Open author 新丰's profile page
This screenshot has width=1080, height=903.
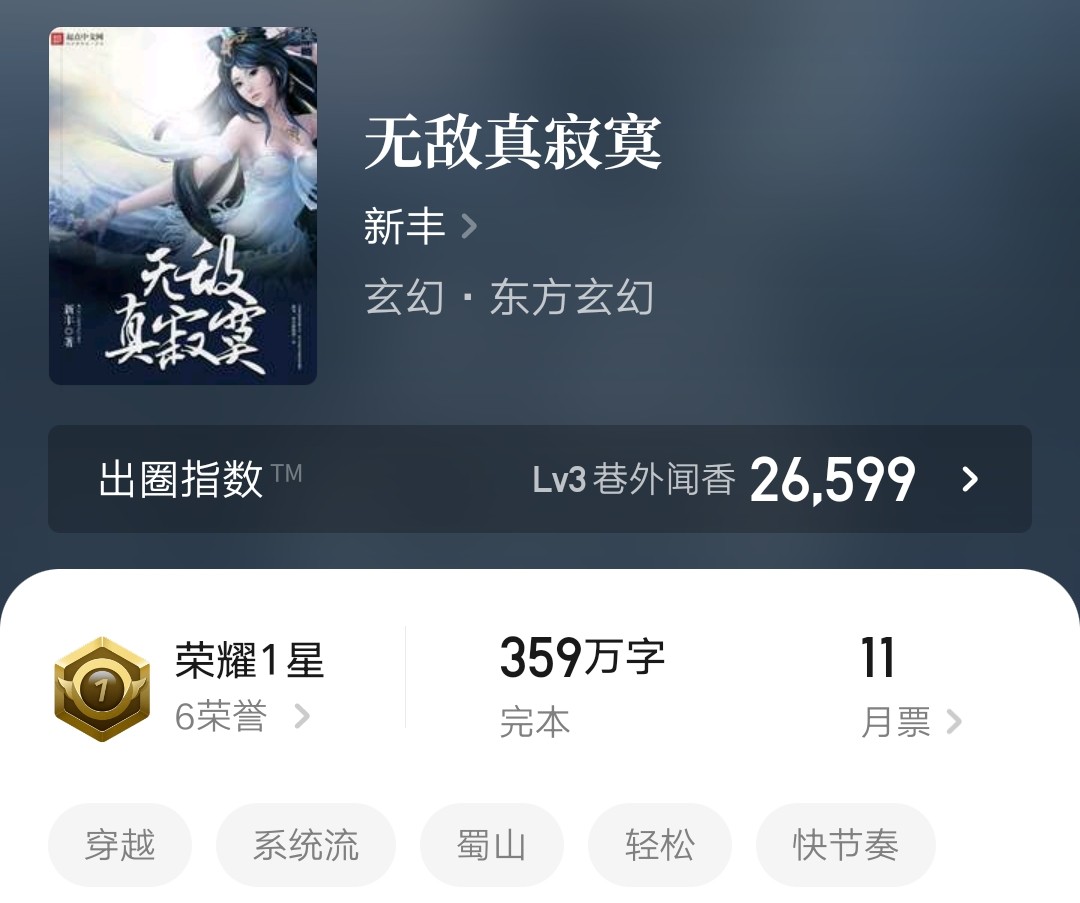pos(420,228)
